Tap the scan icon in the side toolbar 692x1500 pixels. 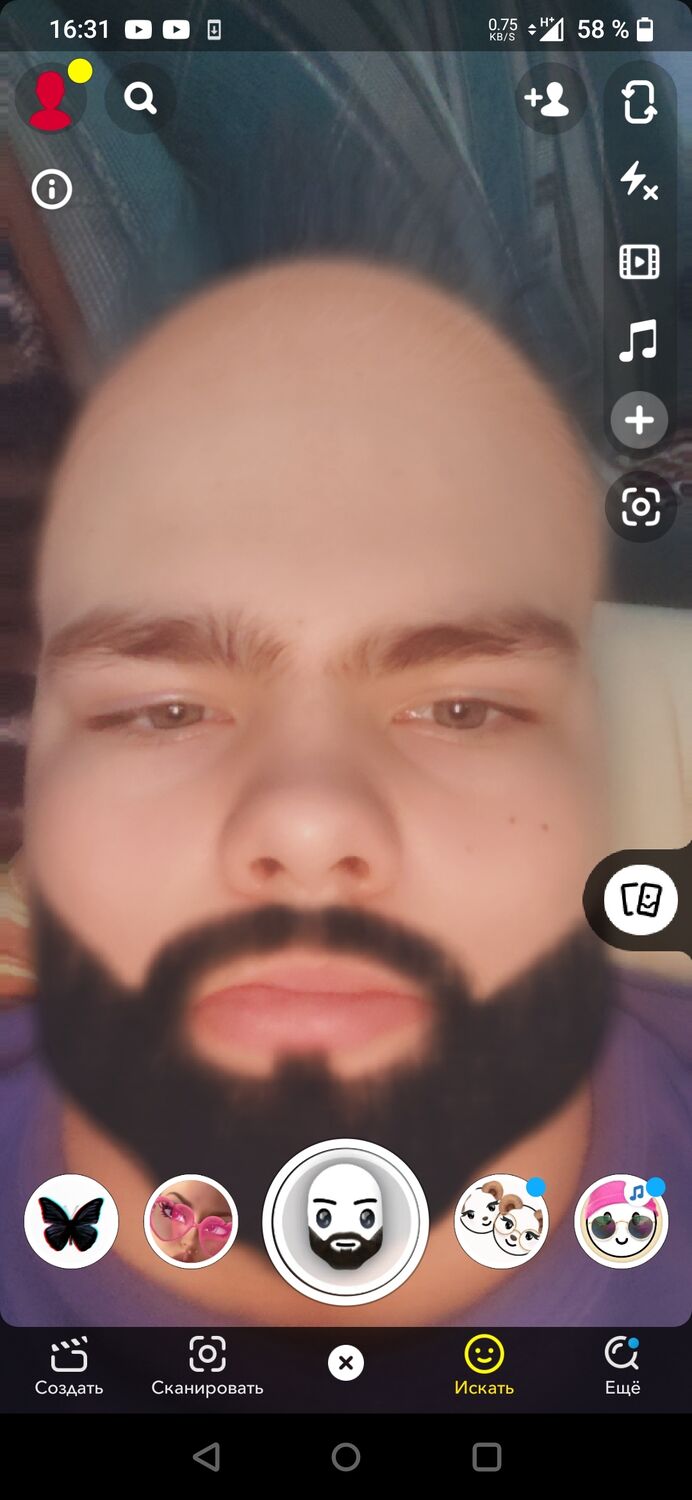[640, 507]
